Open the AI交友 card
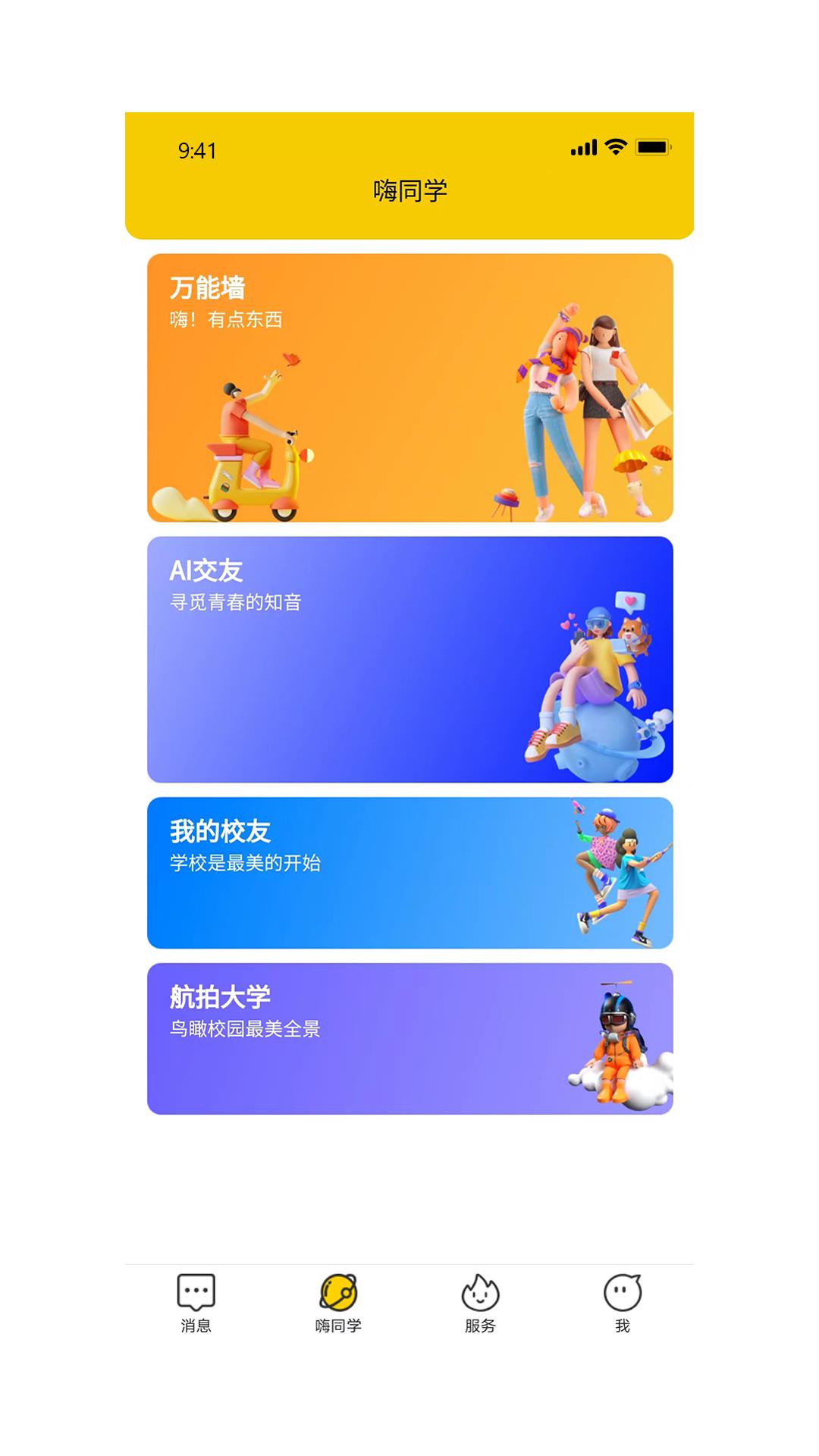This screenshot has width=819, height=1456. tap(409, 659)
